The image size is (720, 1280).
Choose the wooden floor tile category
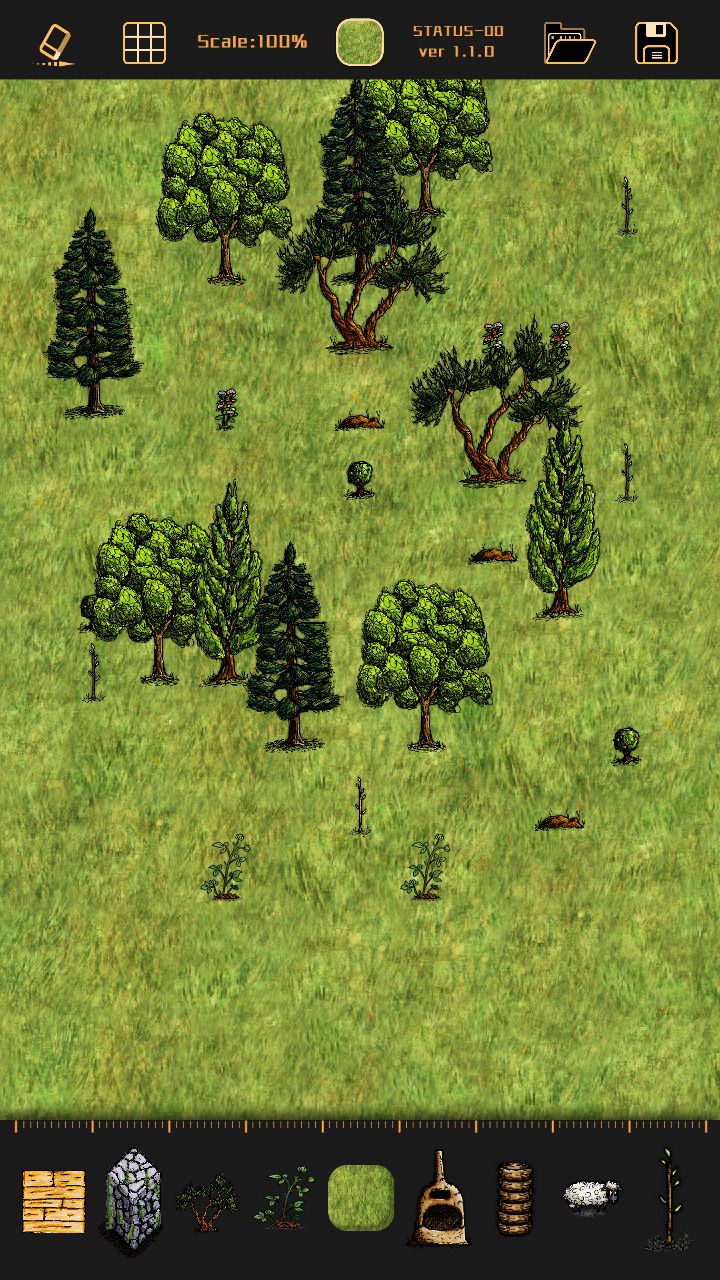pyautogui.click(x=54, y=1201)
